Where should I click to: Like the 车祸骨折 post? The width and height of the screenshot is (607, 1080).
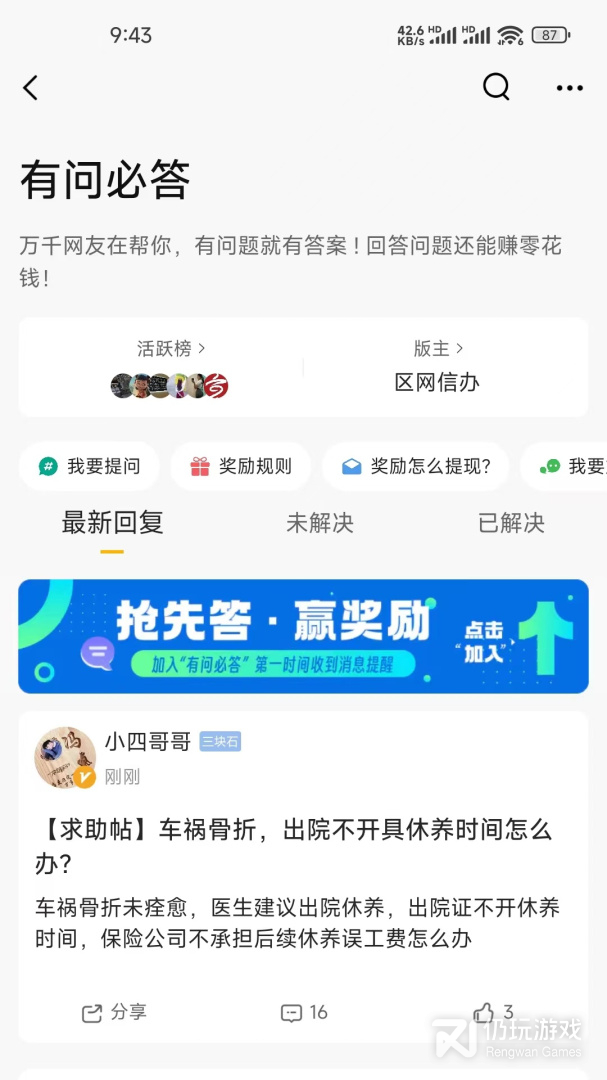tap(493, 1012)
